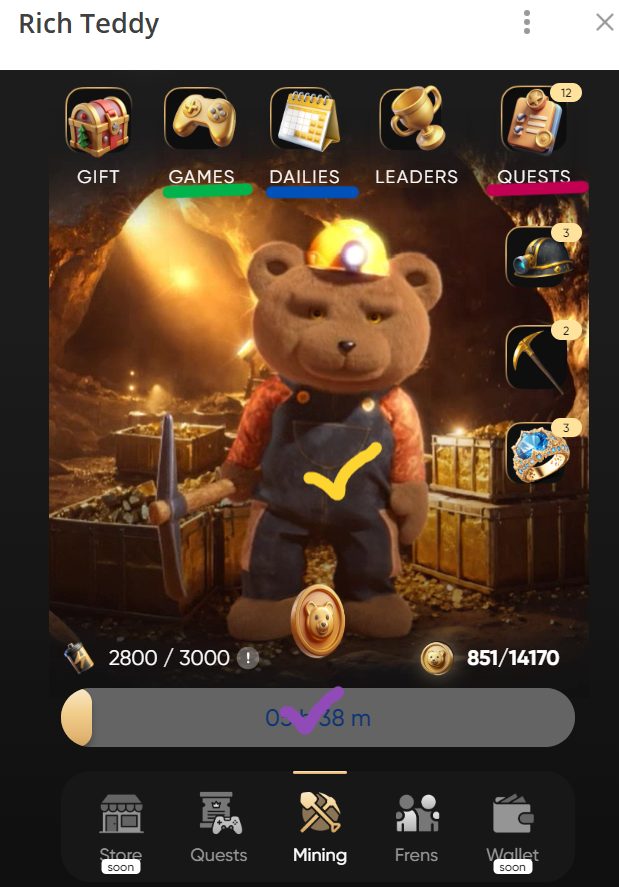Open the miner helmet upgrade
Viewport: 619px width, 887px height.
tap(538, 258)
